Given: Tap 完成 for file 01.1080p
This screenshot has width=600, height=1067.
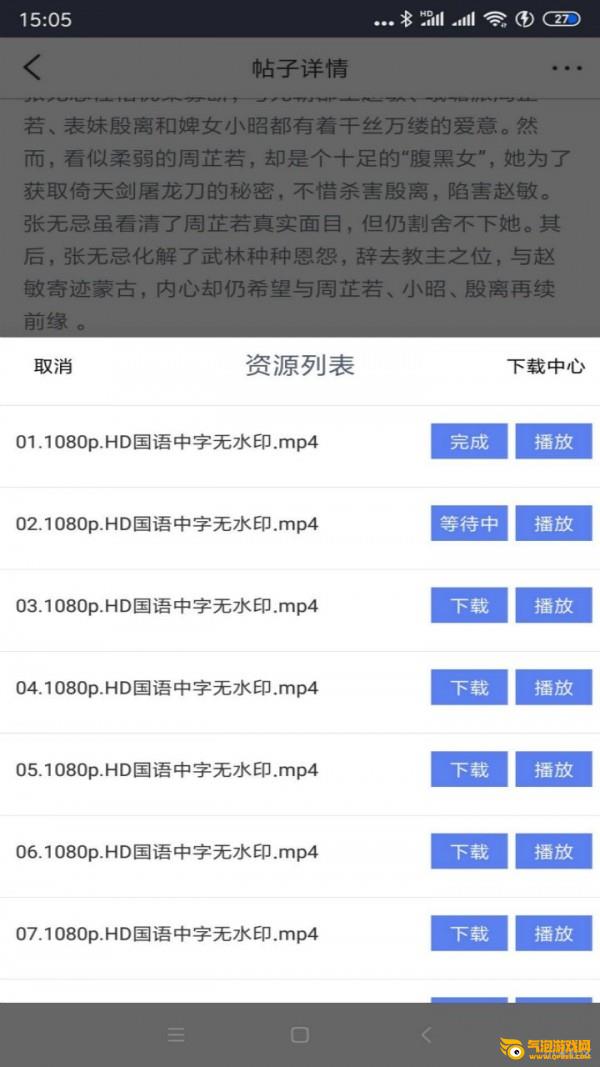Looking at the screenshot, I should coord(469,442).
